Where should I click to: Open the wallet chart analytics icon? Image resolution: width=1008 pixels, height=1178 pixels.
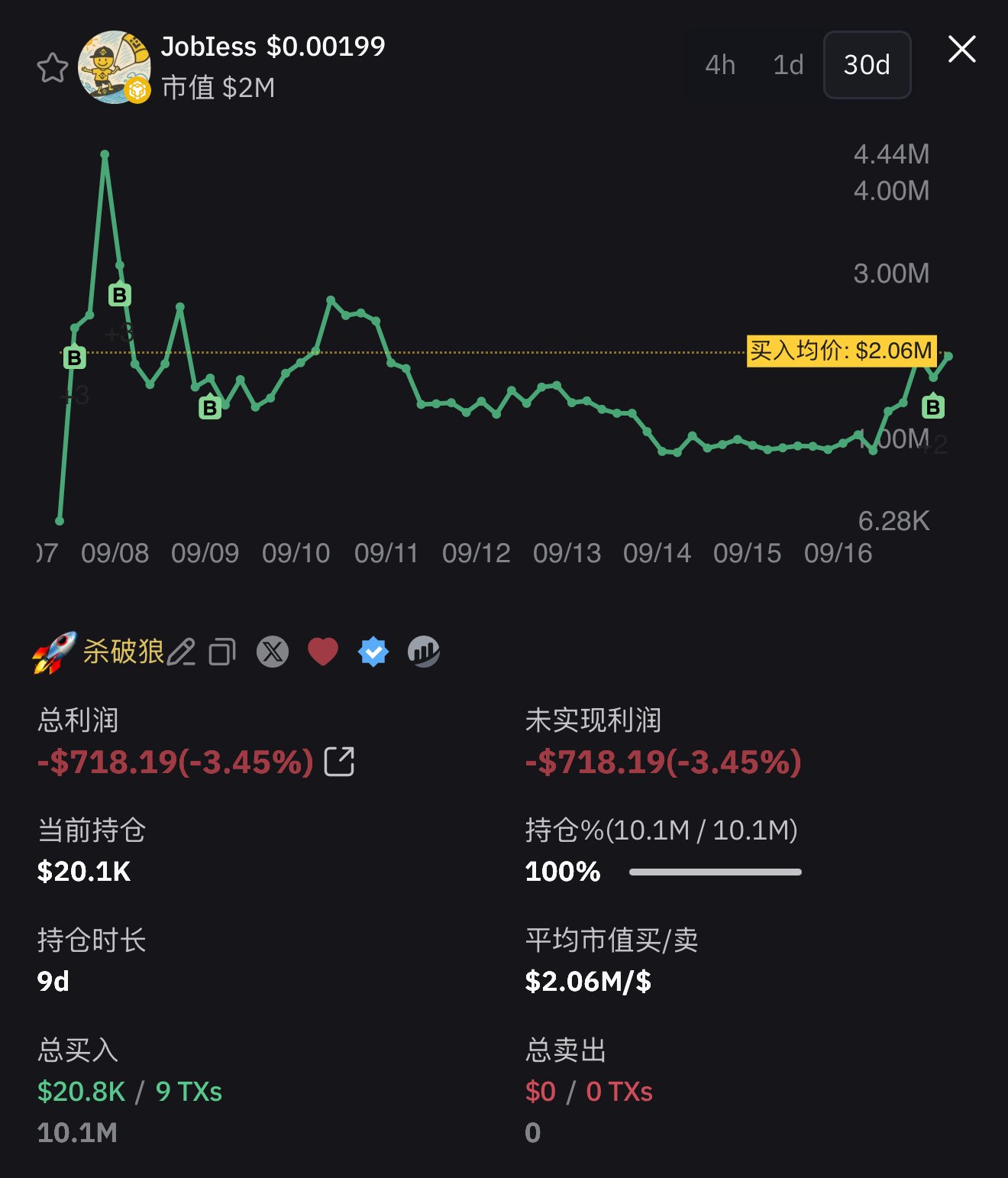(424, 652)
